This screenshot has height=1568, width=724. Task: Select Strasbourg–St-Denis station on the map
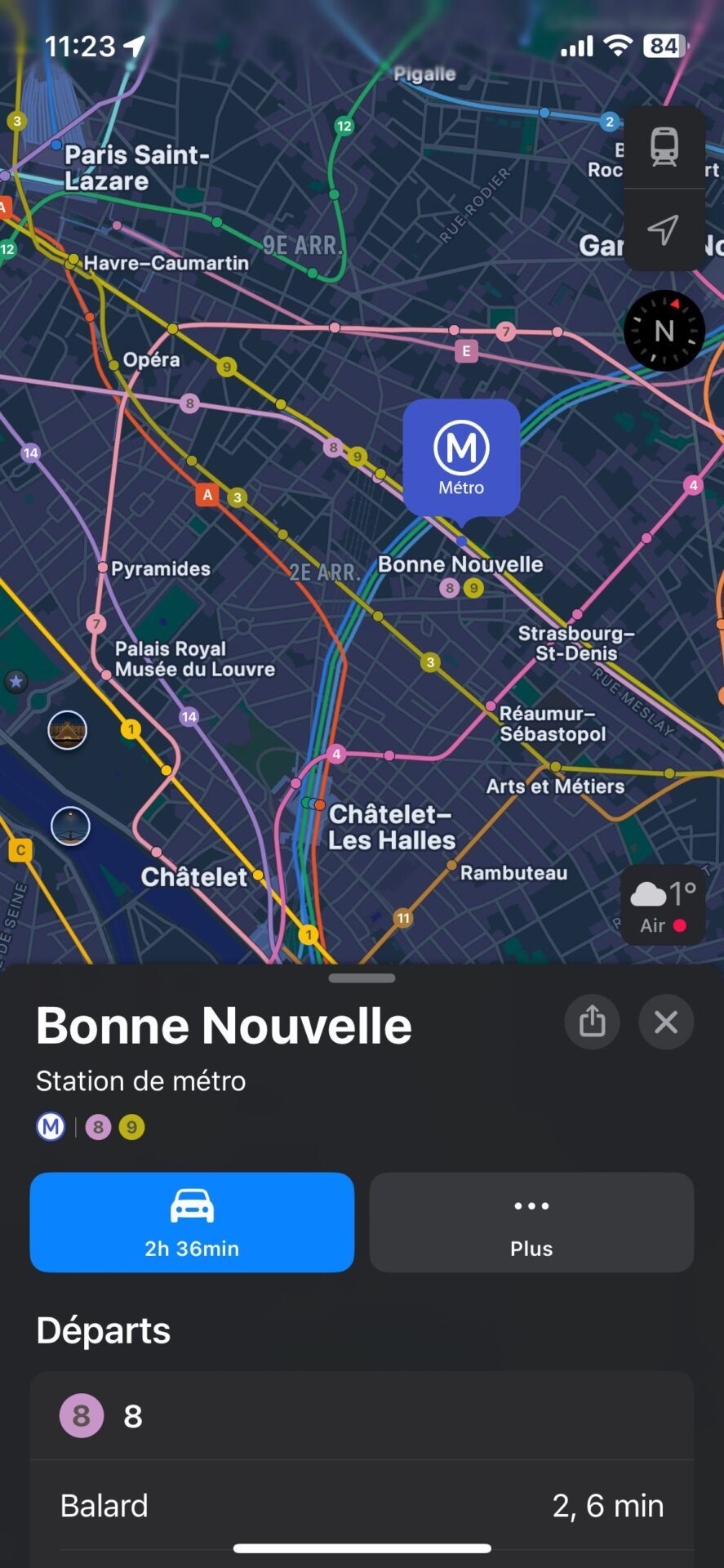click(x=576, y=644)
